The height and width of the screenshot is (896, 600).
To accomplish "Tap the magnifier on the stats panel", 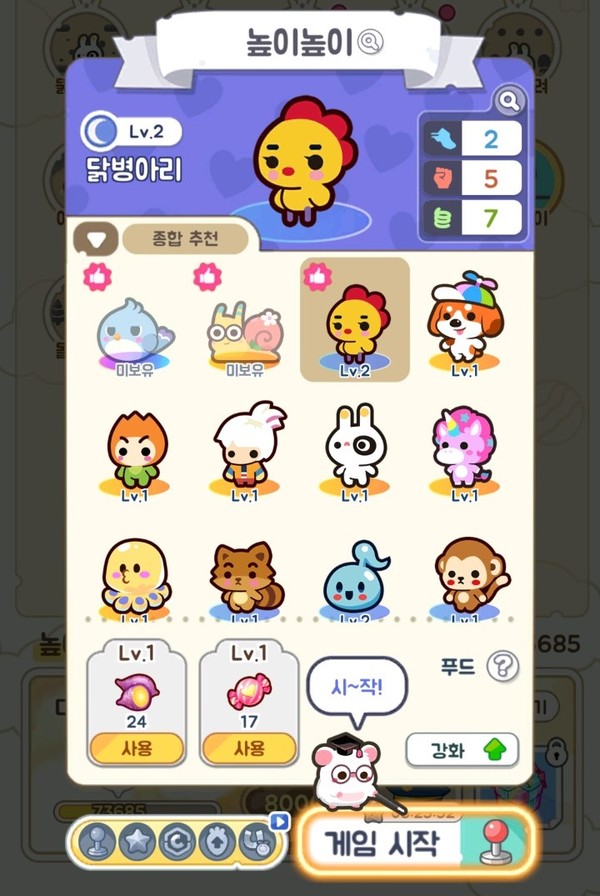I will click(510, 100).
